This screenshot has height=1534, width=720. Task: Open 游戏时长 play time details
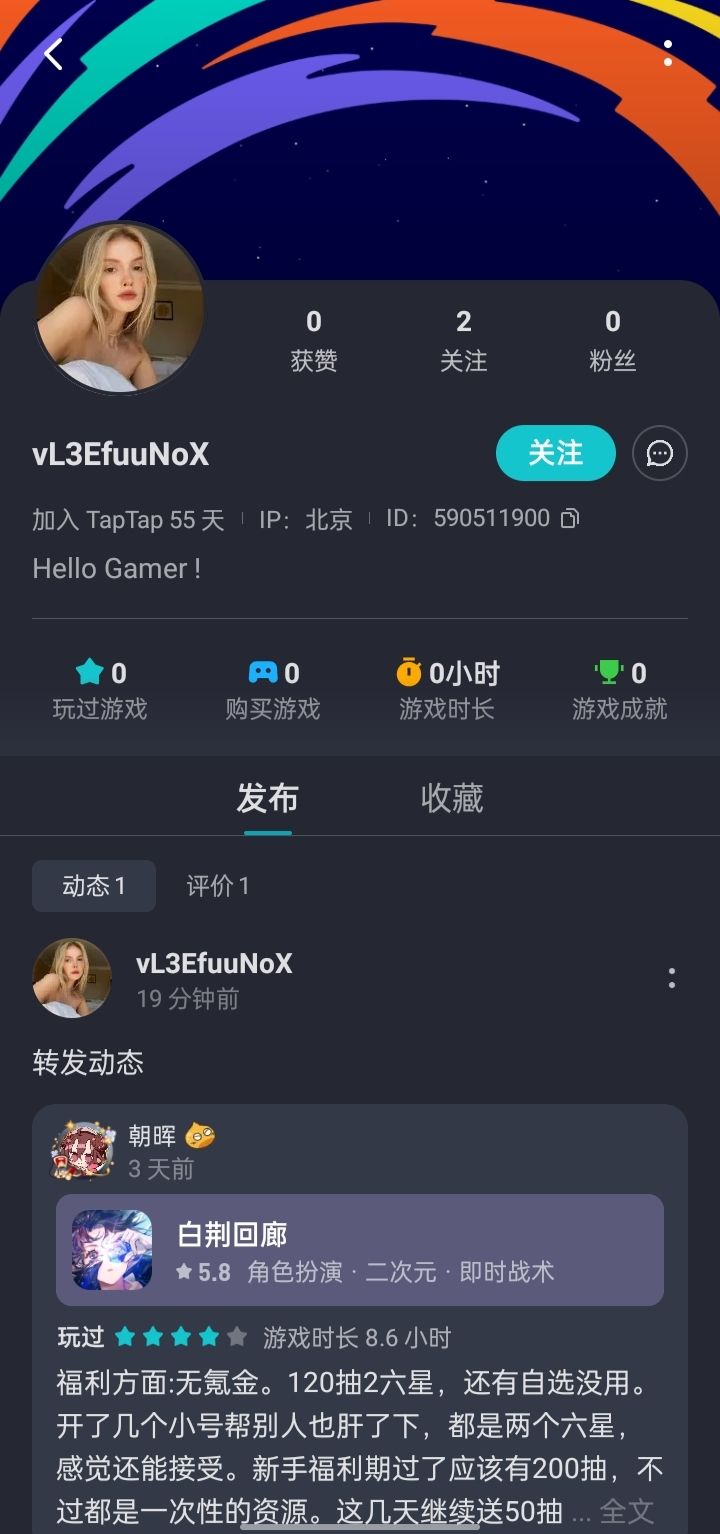[447, 690]
